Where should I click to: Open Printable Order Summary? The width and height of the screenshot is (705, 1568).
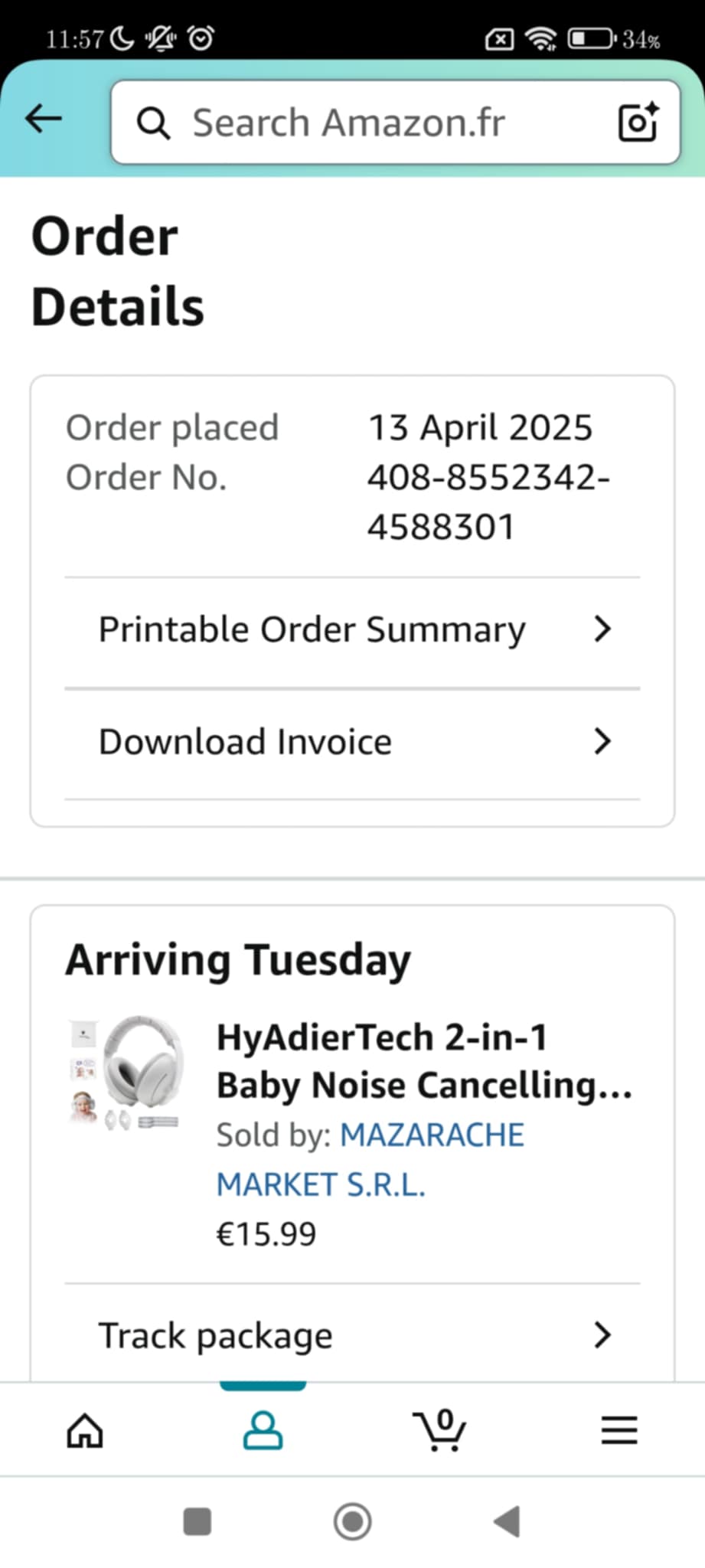[x=352, y=630]
